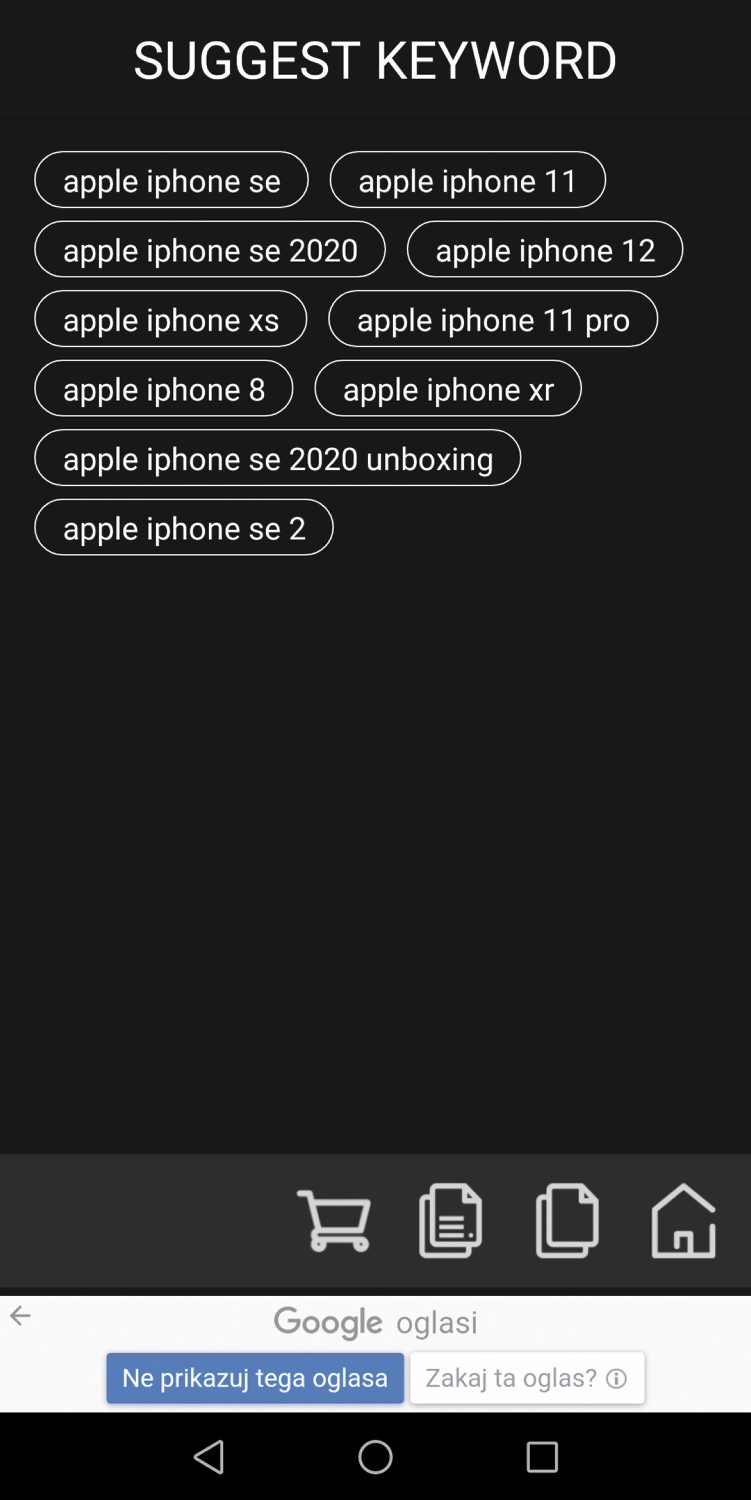
Task: Select the 'apple iphone xs' suggestion
Action: pyautogui.click(x=171, y=319)
